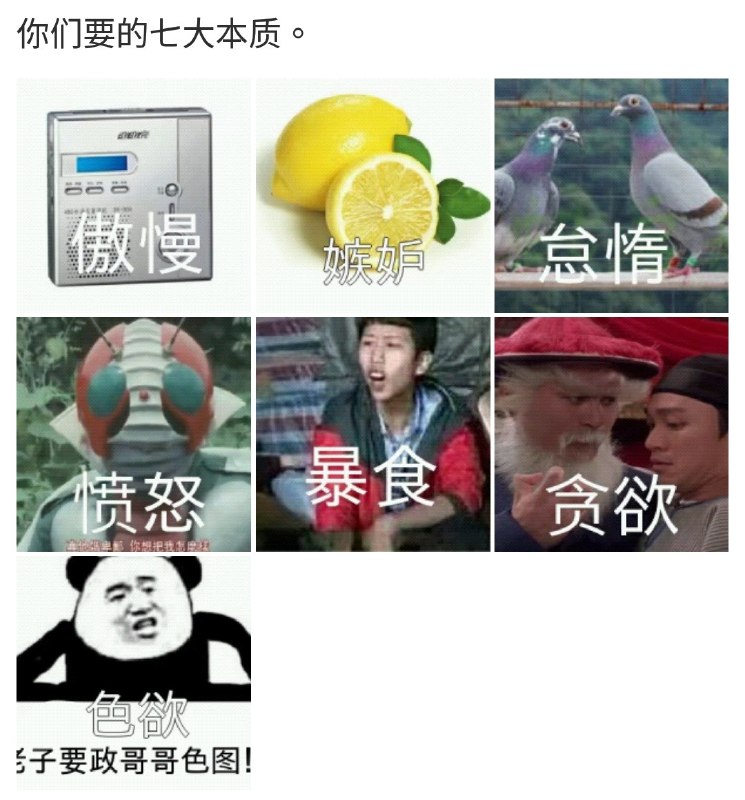745x800 pixels.
Task: Open the 暴食 image tile
Action: click(x=373, y=434)
